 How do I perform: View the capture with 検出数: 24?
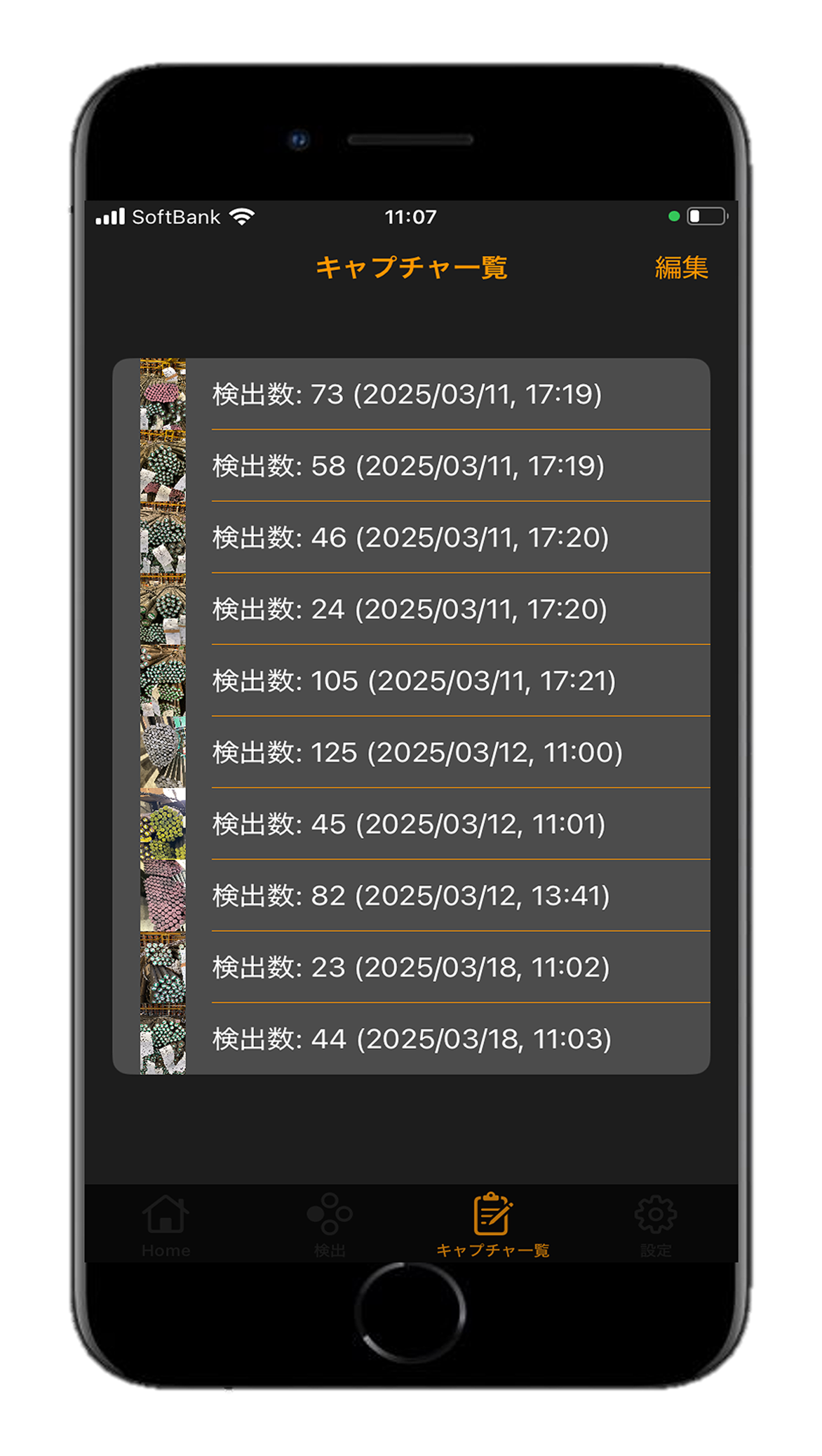410,609
